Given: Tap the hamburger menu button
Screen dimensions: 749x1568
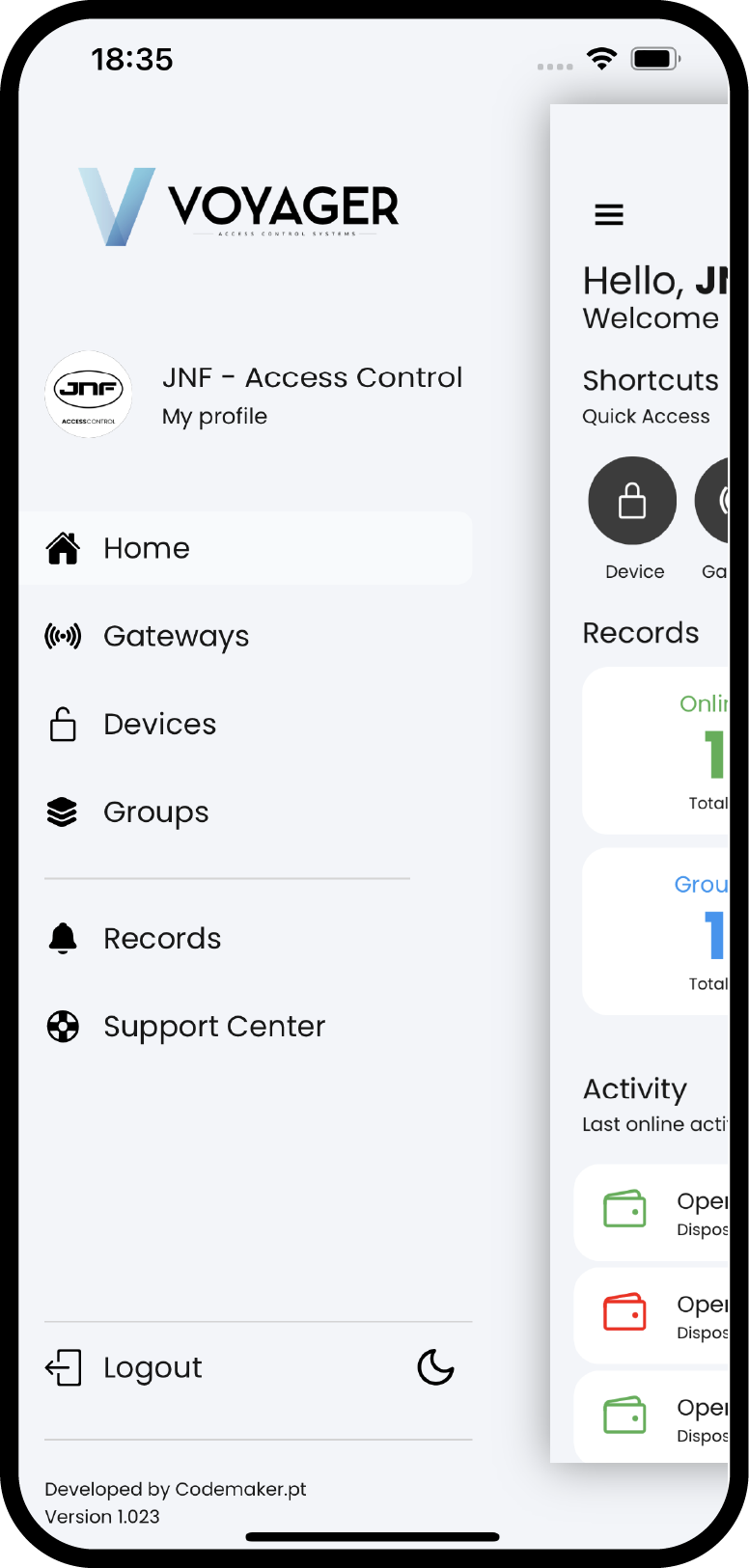Looking at the screenshot, I should (x=609, y=214).
